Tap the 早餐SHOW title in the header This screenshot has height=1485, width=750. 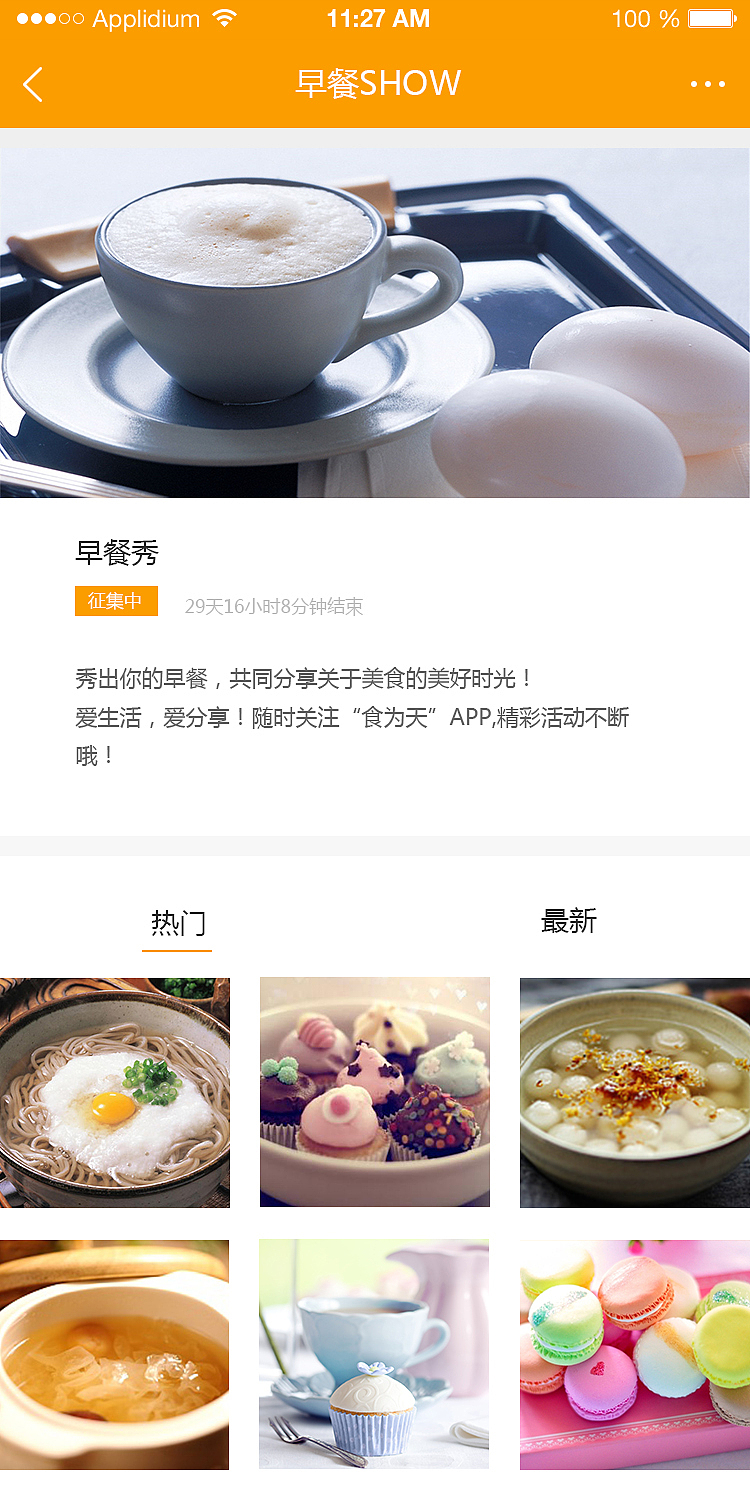pyautogui.click(x=375, y=84)
